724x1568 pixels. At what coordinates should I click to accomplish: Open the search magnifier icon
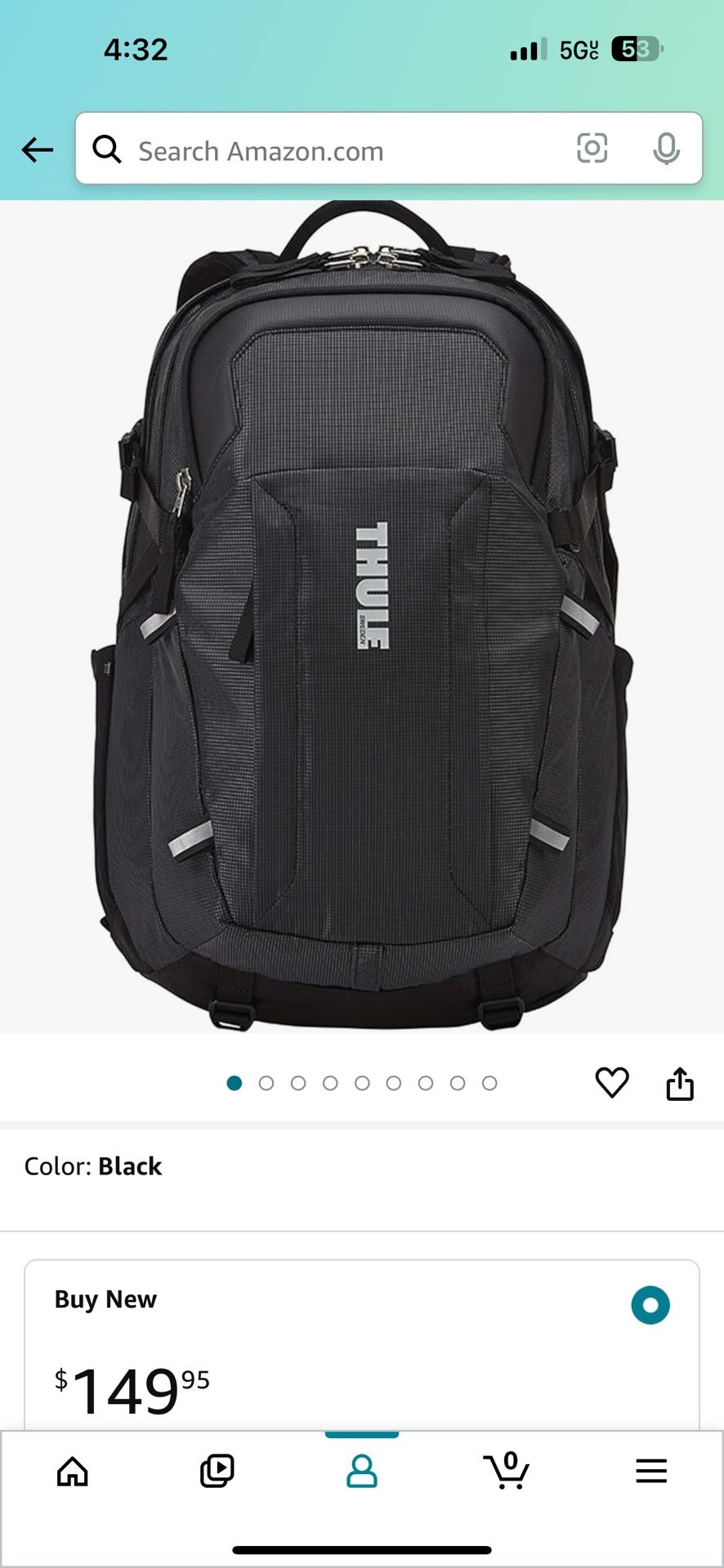109,149
